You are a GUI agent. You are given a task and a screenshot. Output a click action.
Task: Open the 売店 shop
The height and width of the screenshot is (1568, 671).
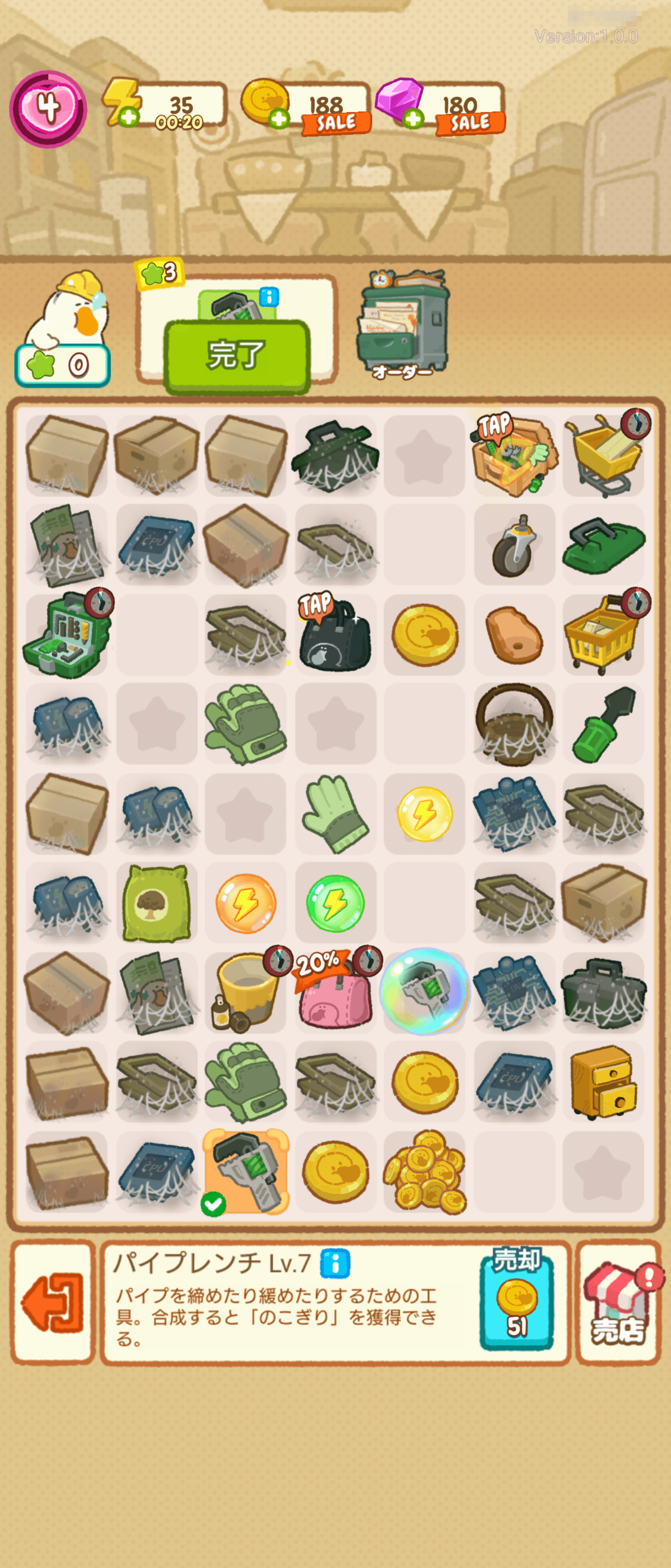coord(618,1302)
